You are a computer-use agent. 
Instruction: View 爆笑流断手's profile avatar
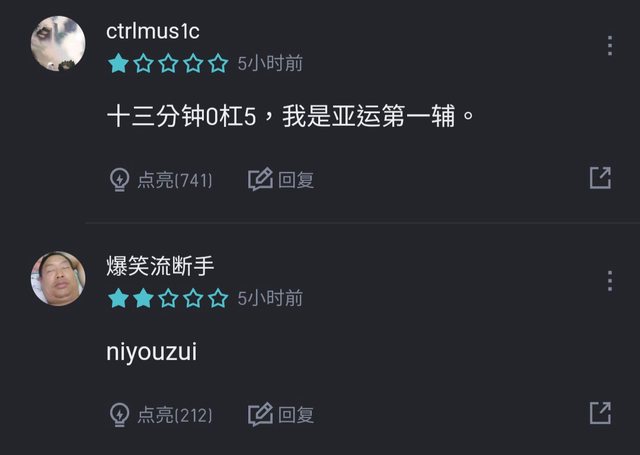coord(58,278)
